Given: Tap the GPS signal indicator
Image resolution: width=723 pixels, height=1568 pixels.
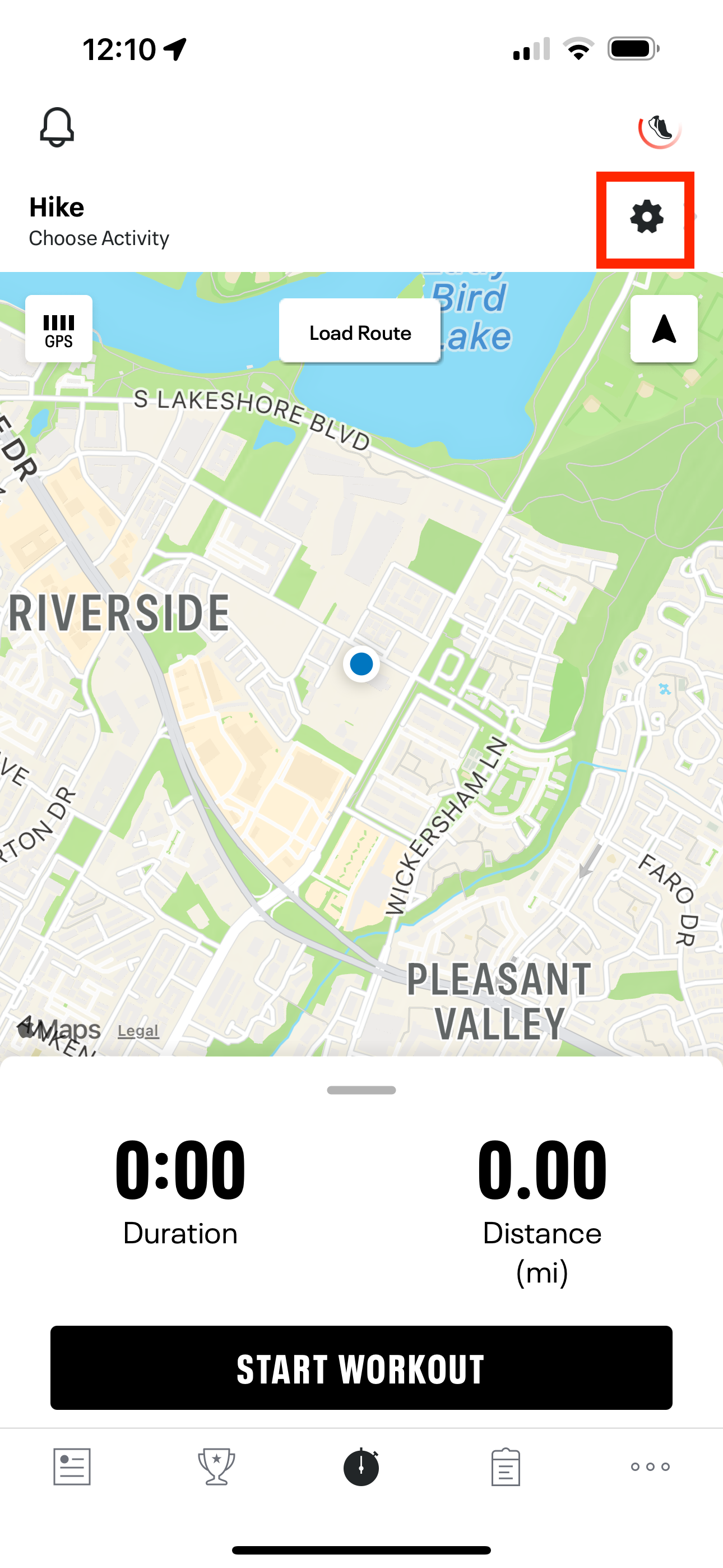Looking at the screenshot, I should pyautogui.click(x=59, y=329).
